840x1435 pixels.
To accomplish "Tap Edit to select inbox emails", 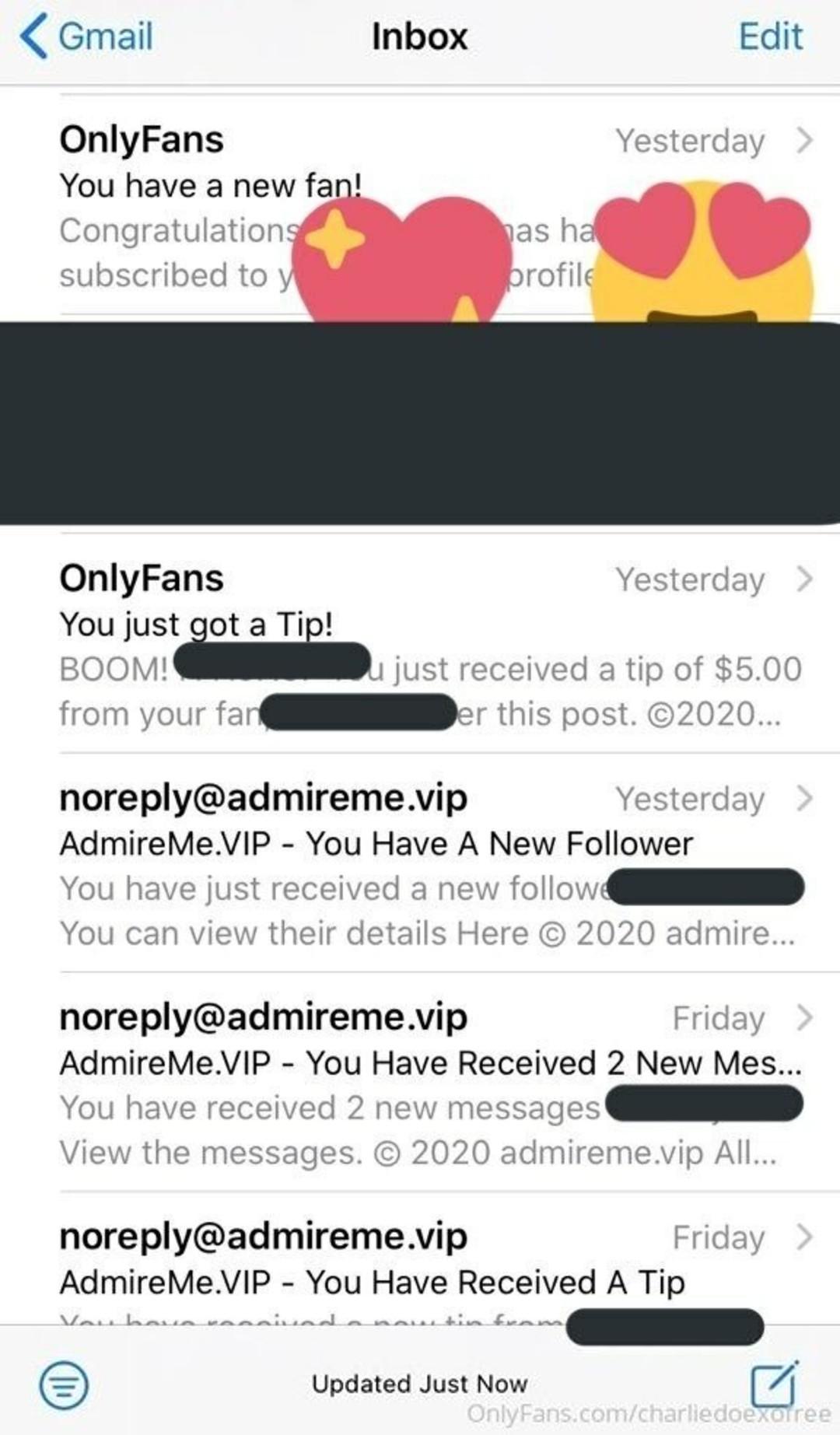I will tap(769, 37).
